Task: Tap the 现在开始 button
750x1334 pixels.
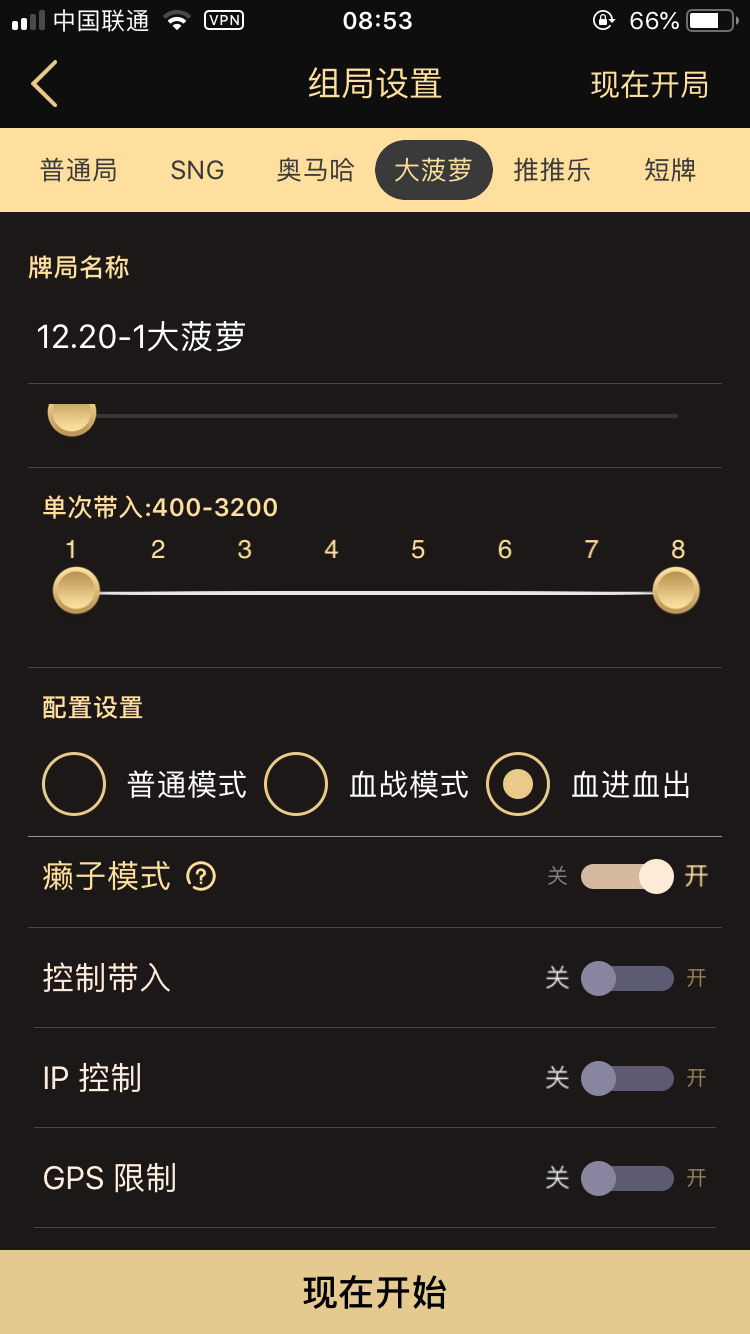Action: [375, 1292]
